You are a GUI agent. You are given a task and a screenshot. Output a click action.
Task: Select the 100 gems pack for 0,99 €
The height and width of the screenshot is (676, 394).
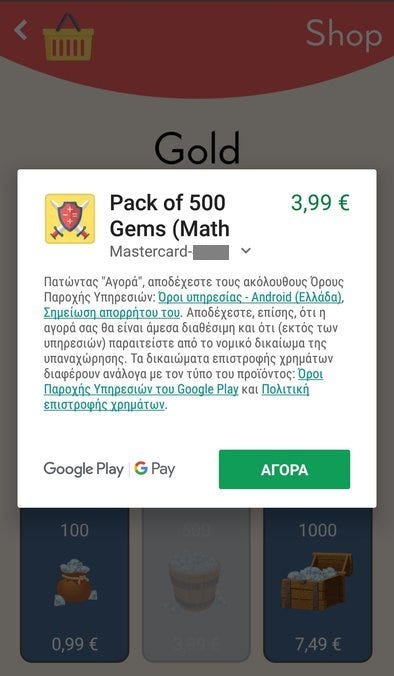tap(75, 585)
